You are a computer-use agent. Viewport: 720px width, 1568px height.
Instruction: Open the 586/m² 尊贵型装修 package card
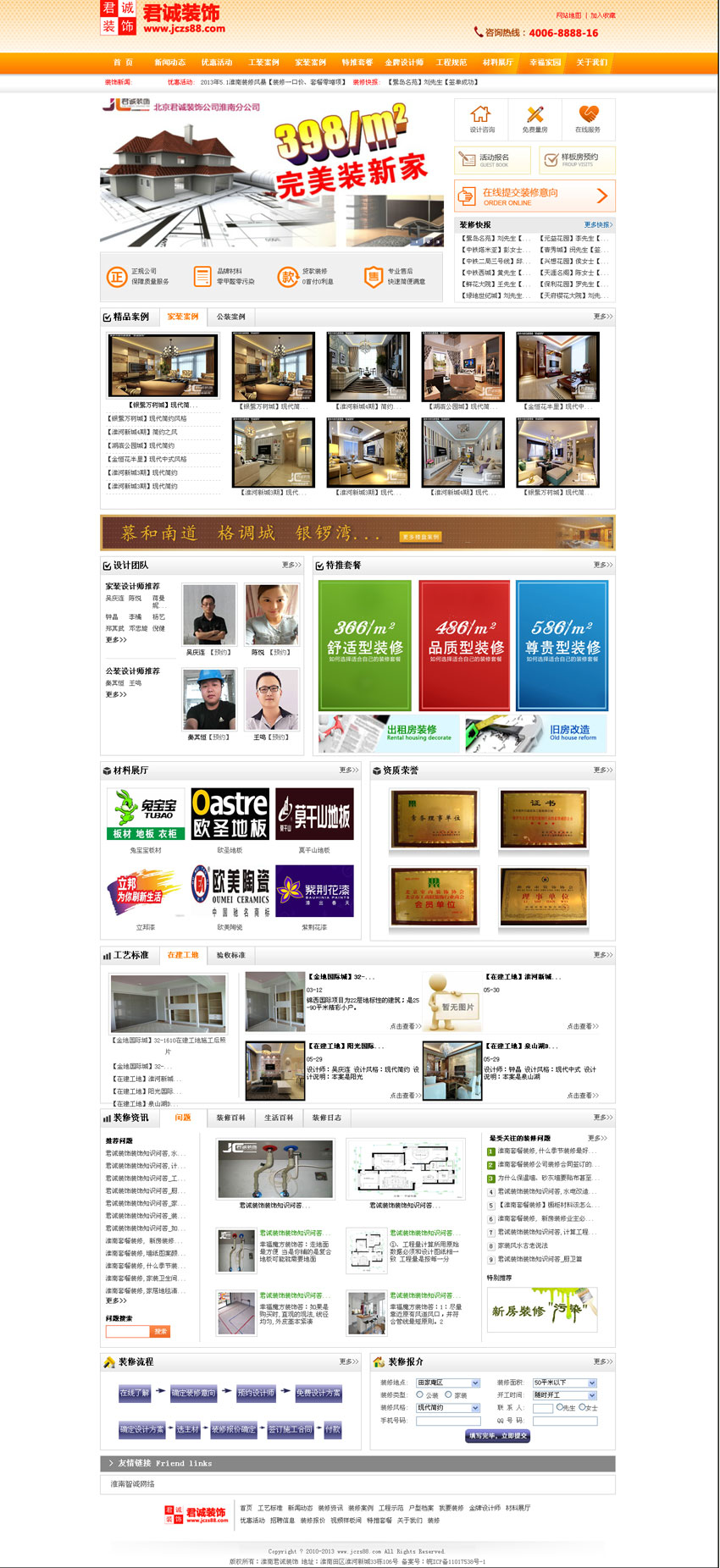coord(562,645)
